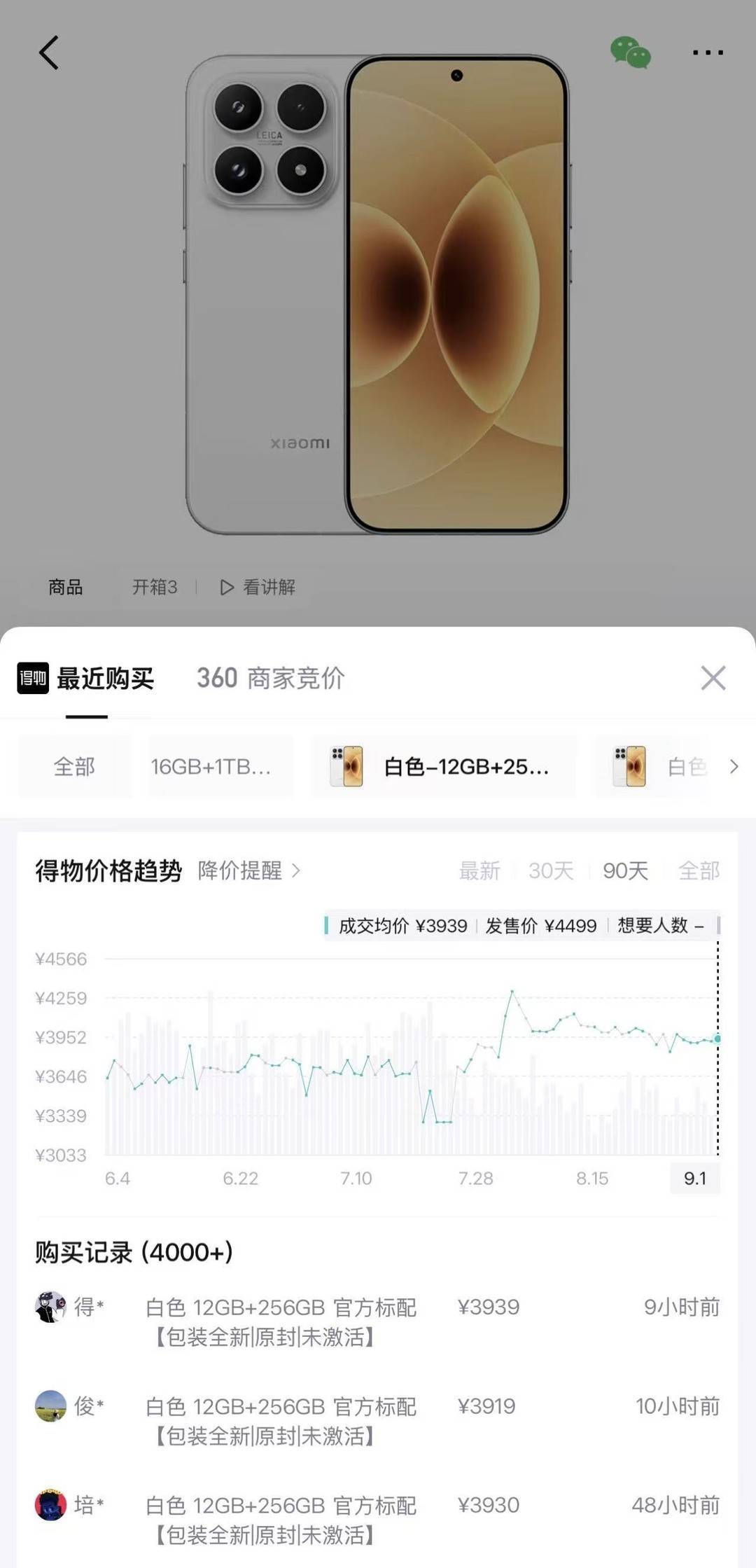Switch price trend to 30天
The width and height of the screenshot is (756, 1568).
pos(551,870)
